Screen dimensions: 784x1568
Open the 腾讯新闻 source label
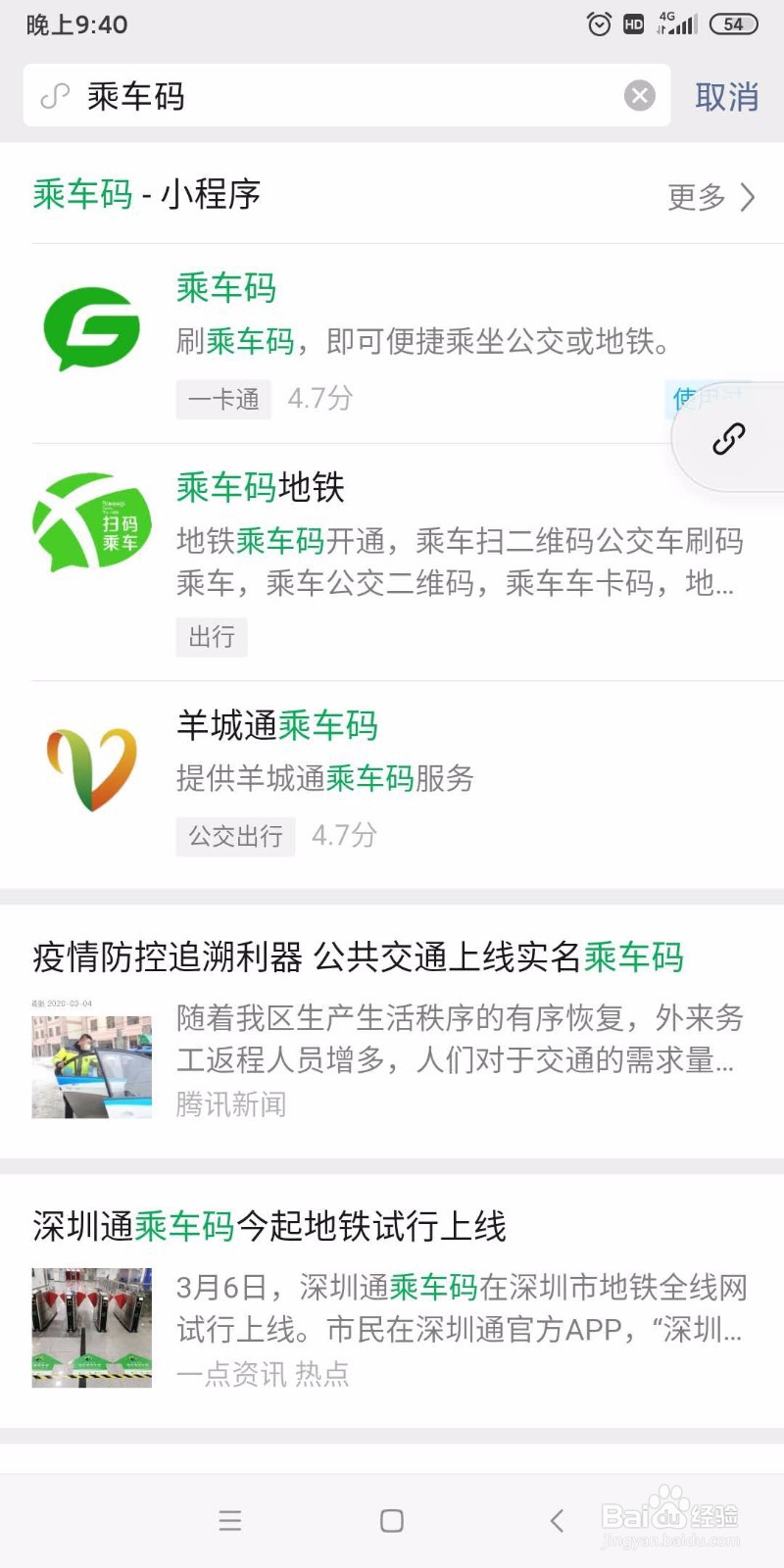pos(231,1104)
